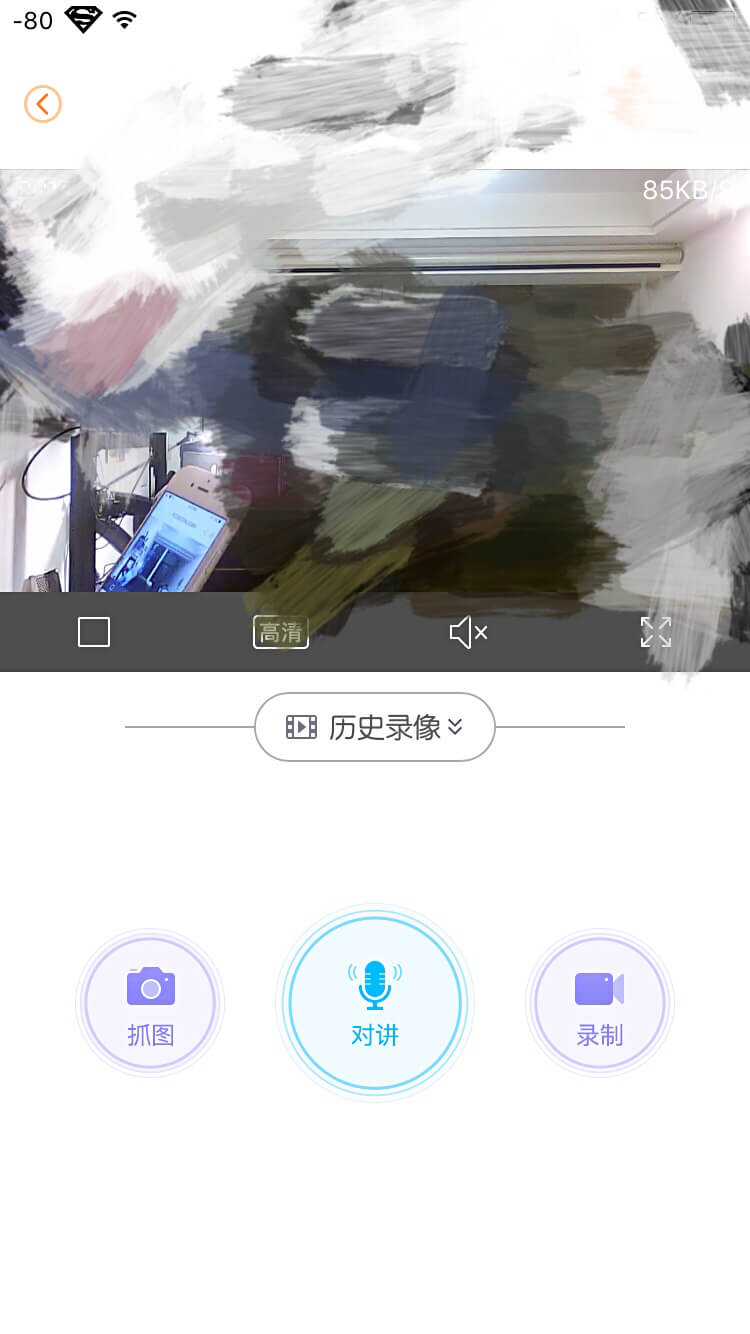Unmute the camera audio
This screenshot has width=750, height=1334.
tap(467, 632)
